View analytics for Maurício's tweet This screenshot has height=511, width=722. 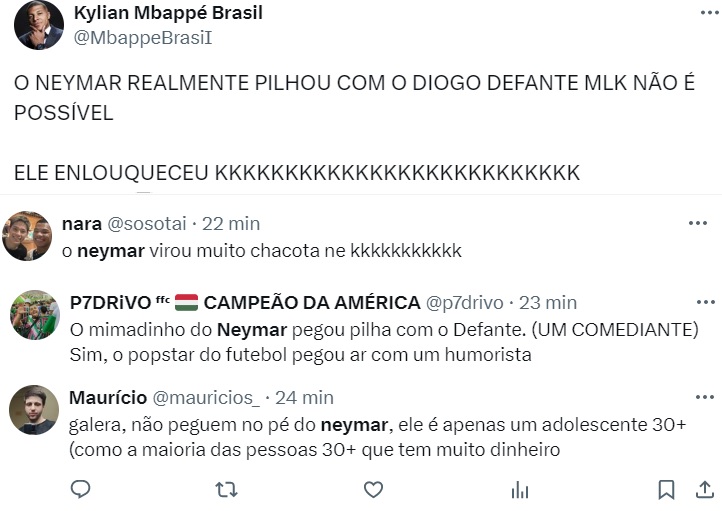point(519,489)
